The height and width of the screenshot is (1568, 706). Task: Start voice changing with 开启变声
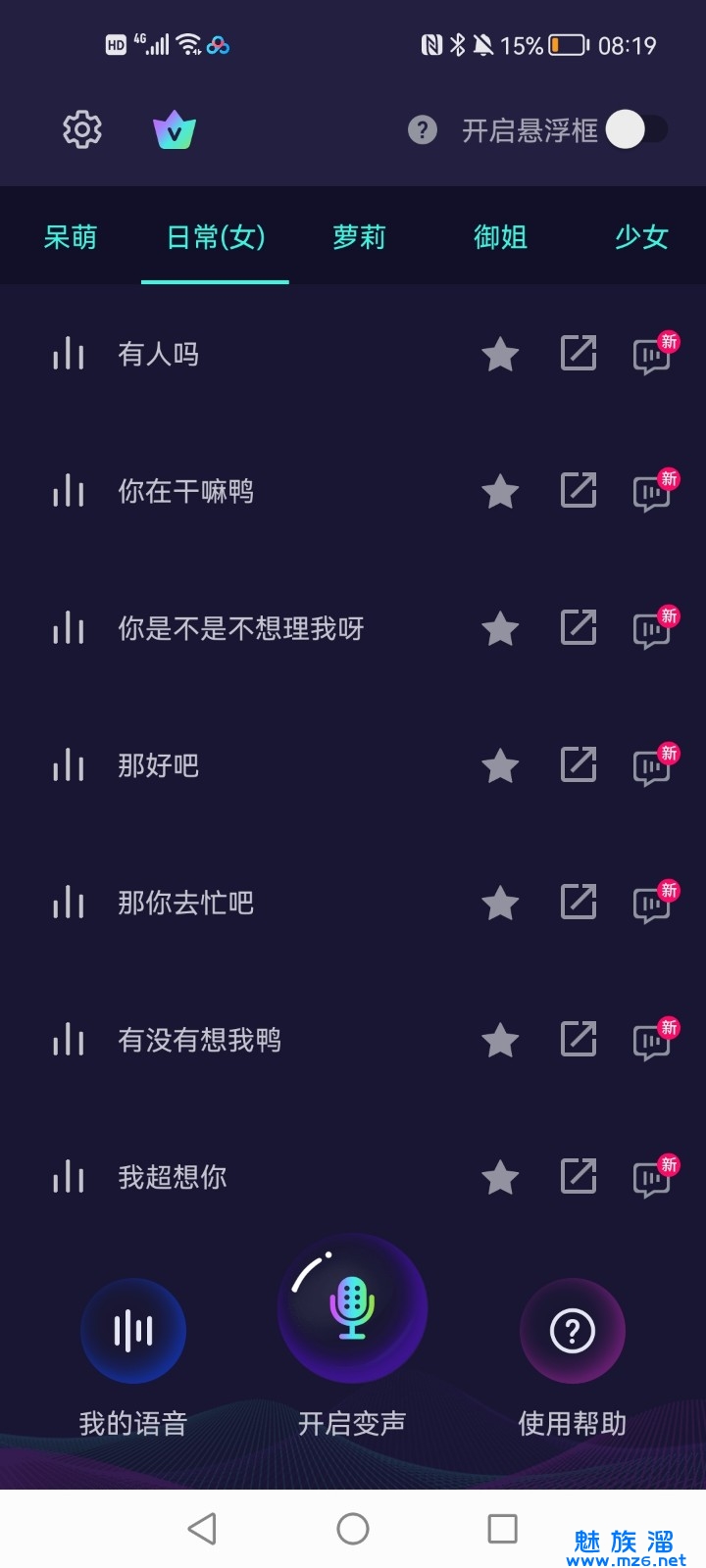tap(352, 1309)
